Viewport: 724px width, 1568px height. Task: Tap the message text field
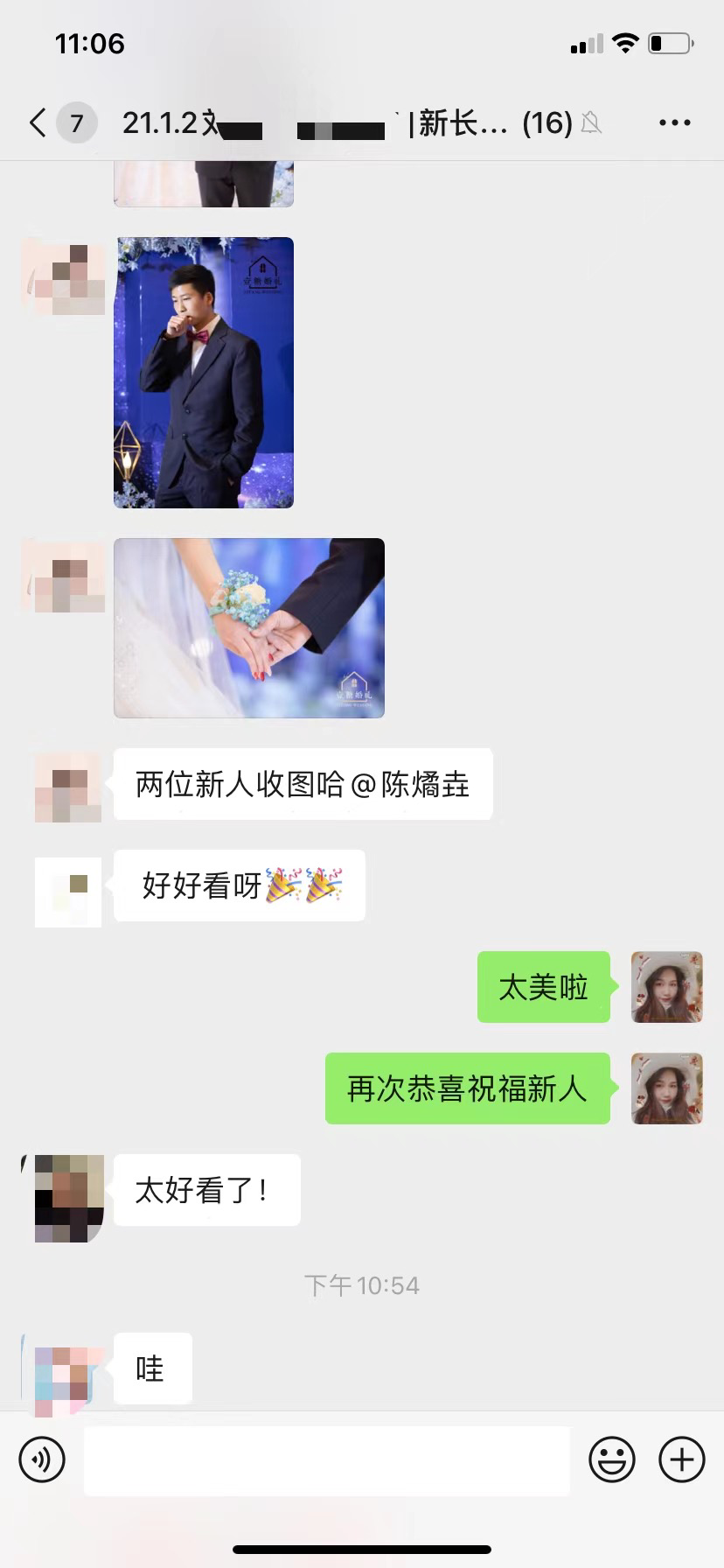pyautogui.click(x=327, y=1460)
